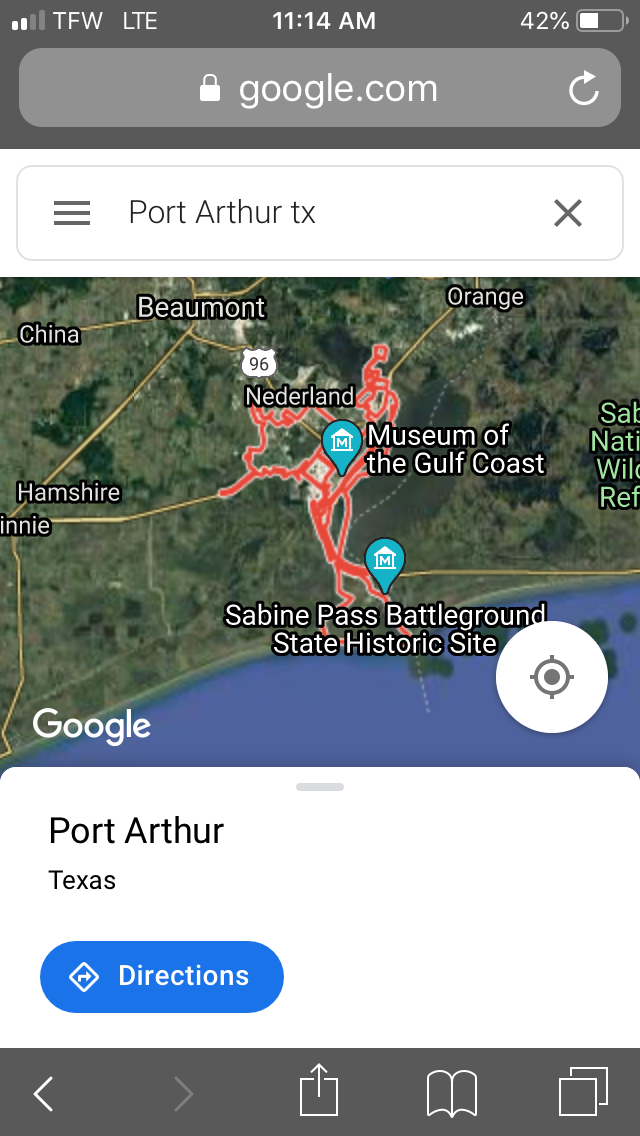Go back to the previous page
This screenshot has height=1136, width=640.
click(44, 1093)
